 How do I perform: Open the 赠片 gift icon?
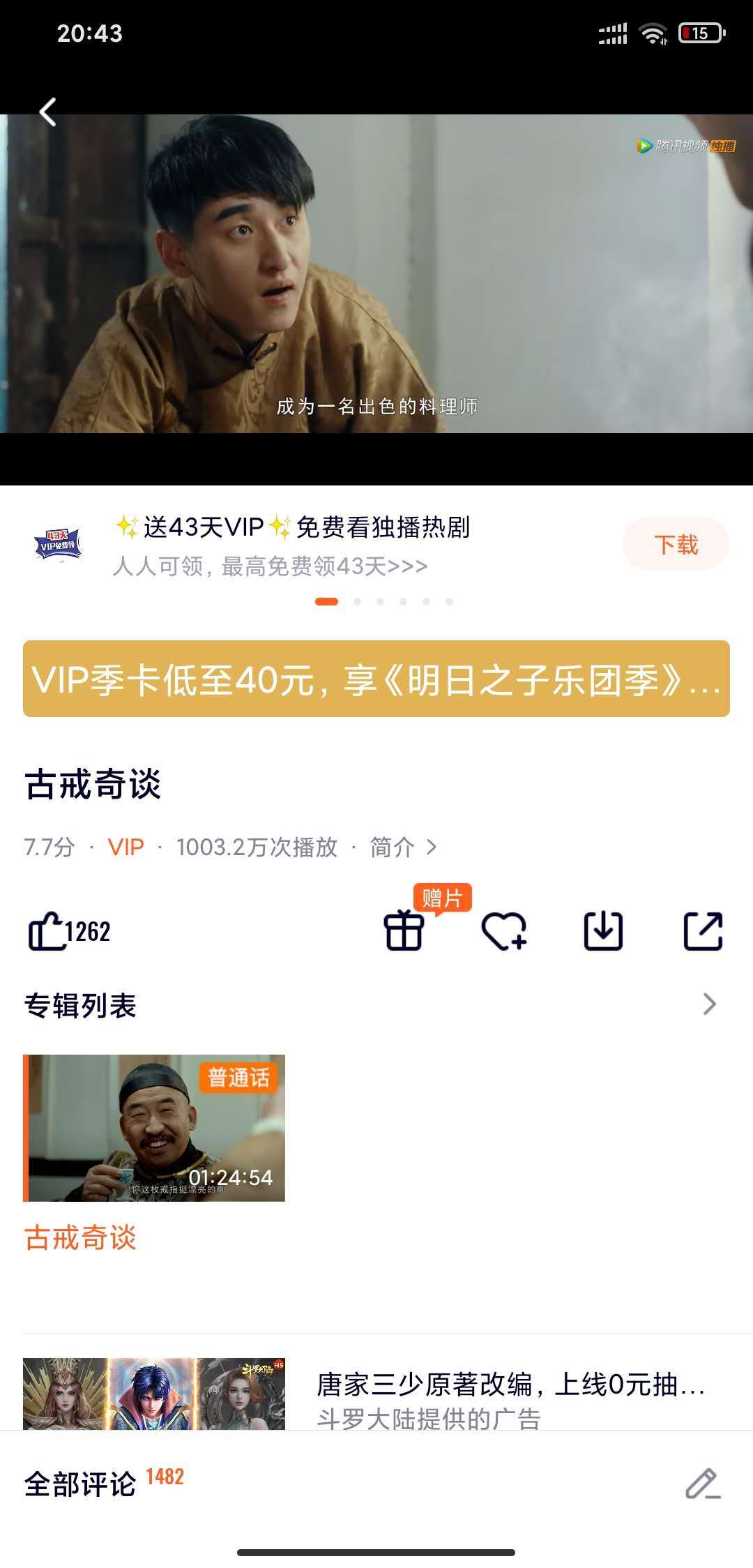[404, 931]
